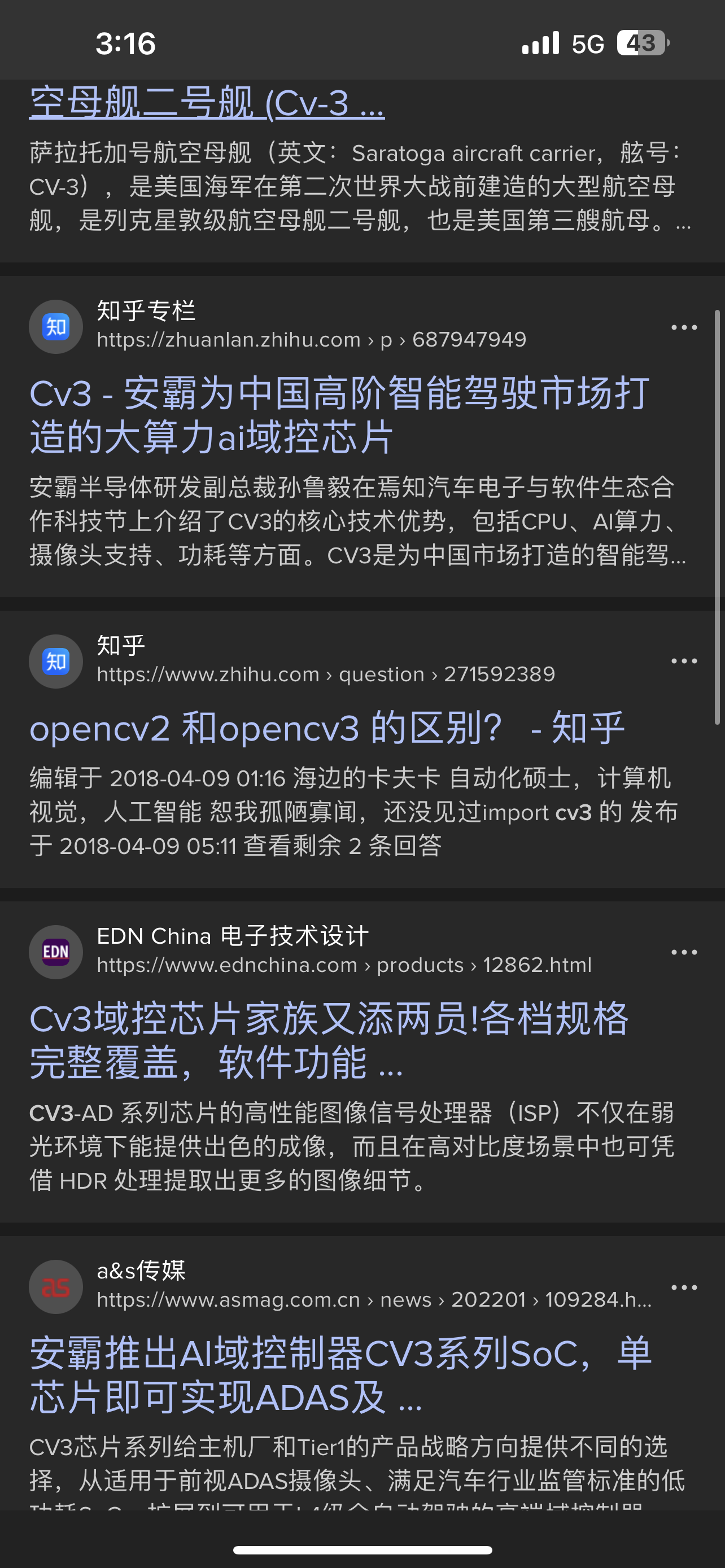Open the opencv2 vs opencv3 Zhihu question
725x1568 pixels.
327,728
